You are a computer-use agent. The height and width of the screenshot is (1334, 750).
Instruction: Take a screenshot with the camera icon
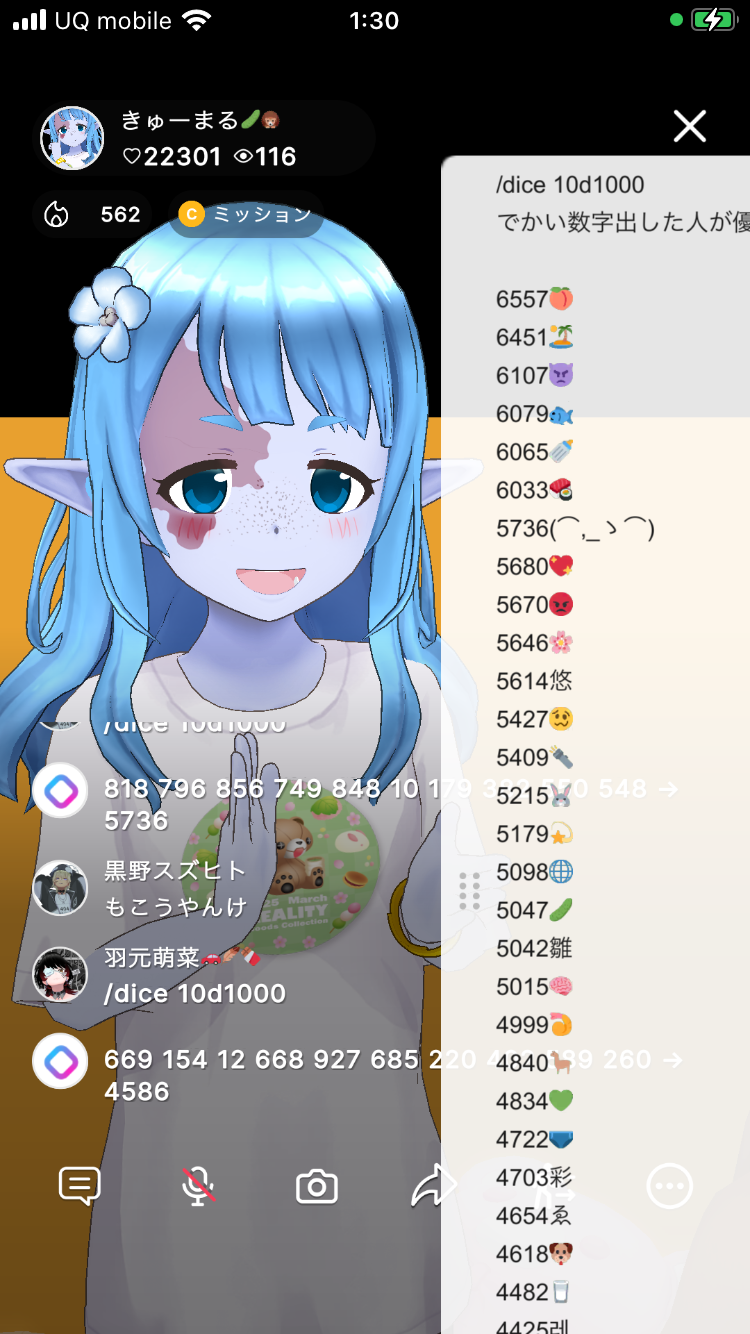(317, 1187)
